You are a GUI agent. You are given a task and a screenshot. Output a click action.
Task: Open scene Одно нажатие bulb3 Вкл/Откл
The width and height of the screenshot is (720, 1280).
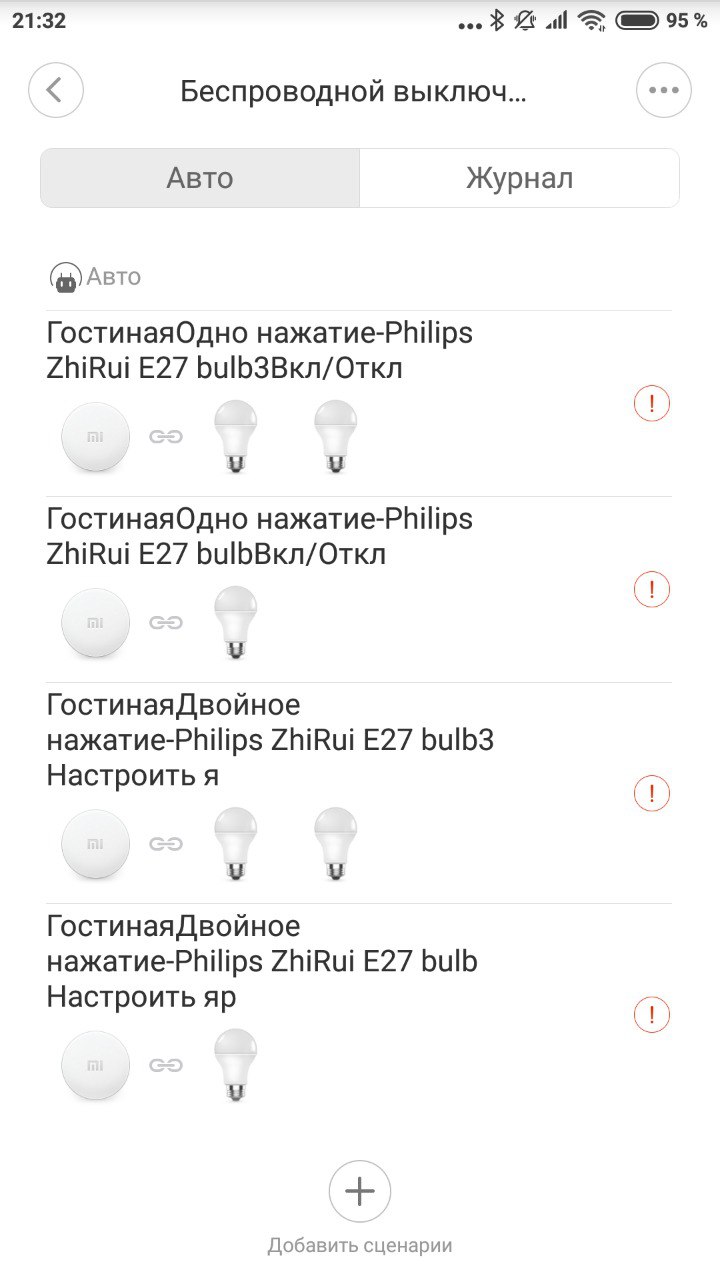(360, 404)
